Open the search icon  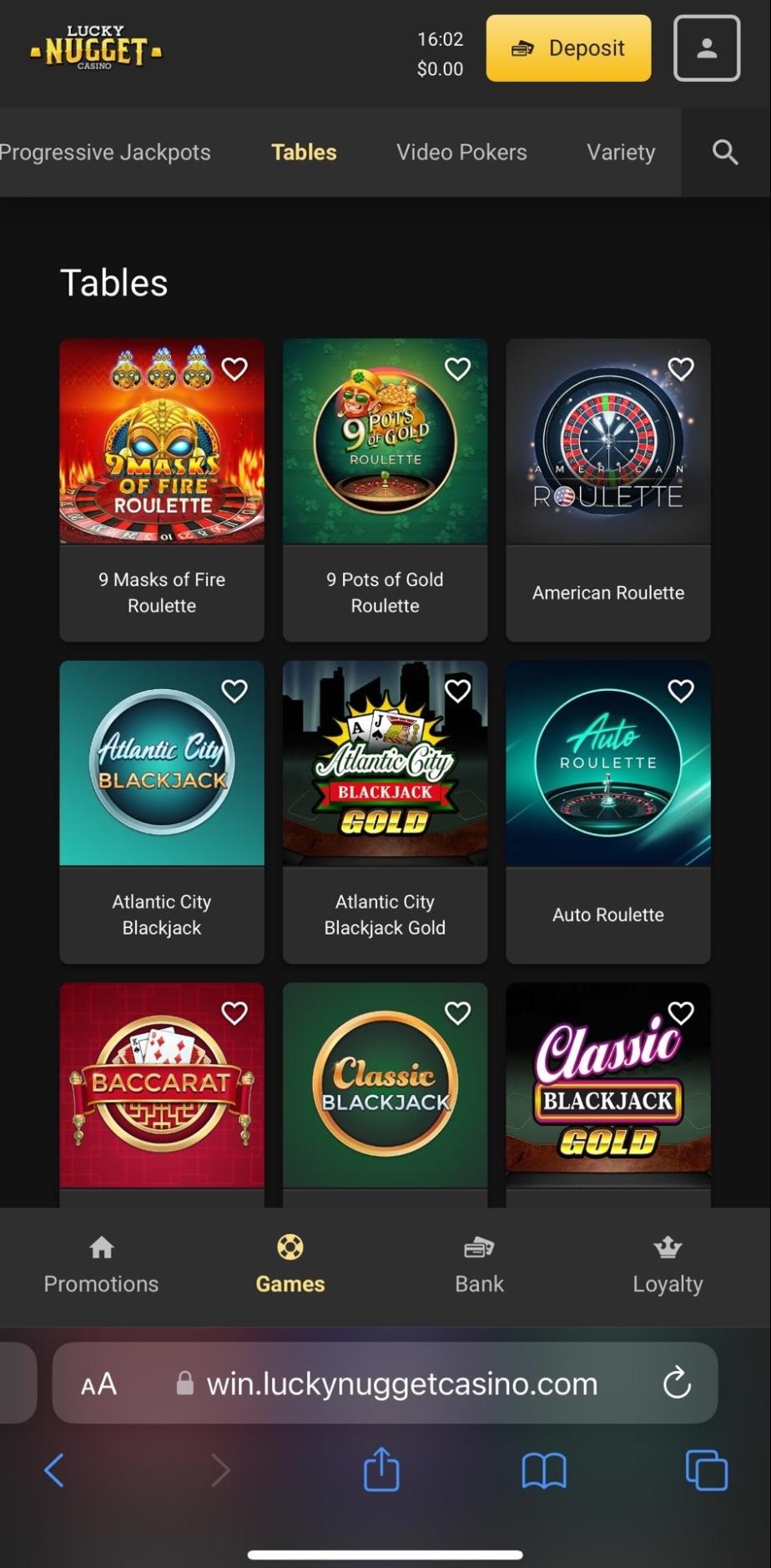(x=724, y=152)
